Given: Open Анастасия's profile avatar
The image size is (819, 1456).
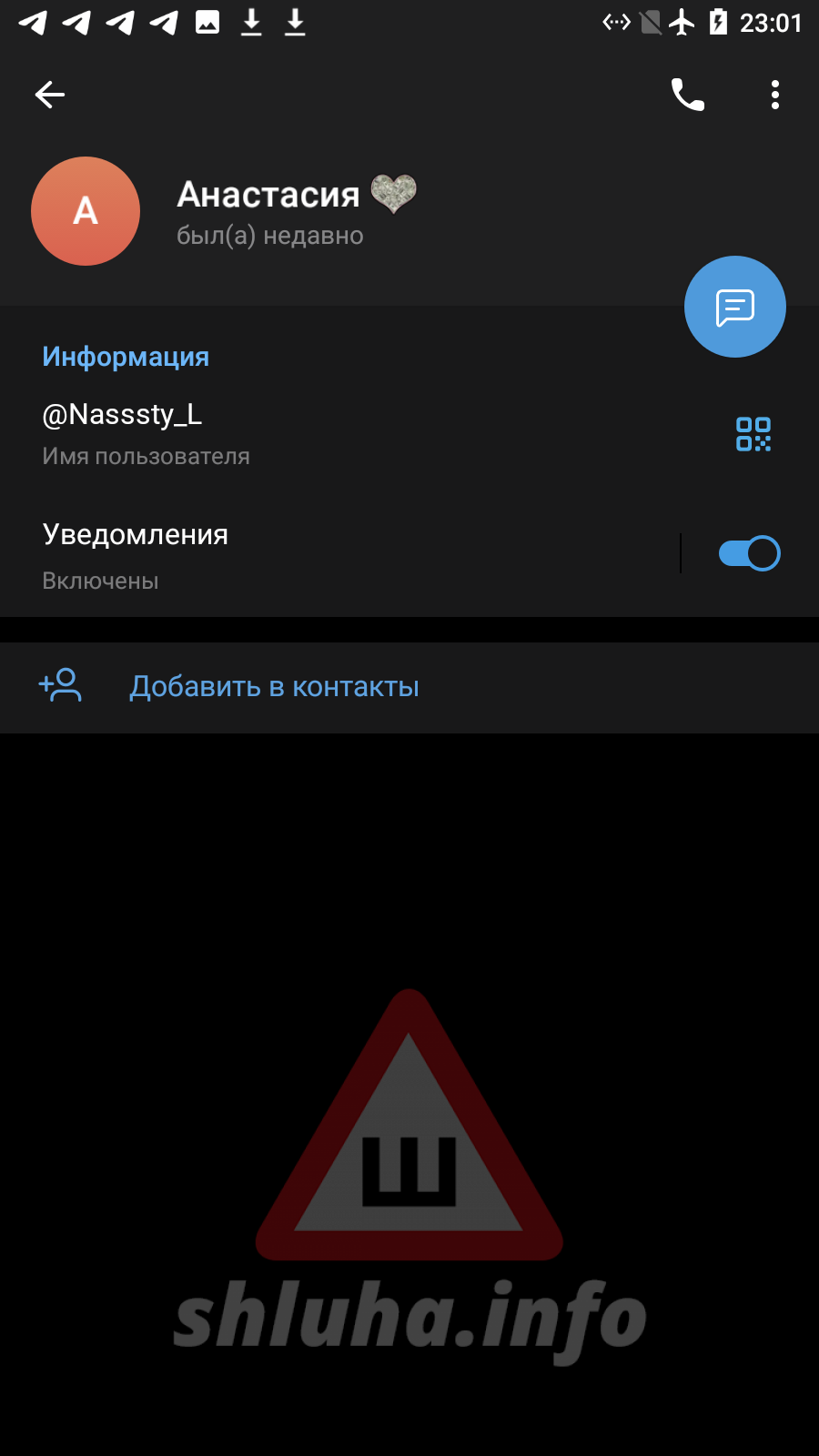Looking at the screenshot, I should coord(86,211).
